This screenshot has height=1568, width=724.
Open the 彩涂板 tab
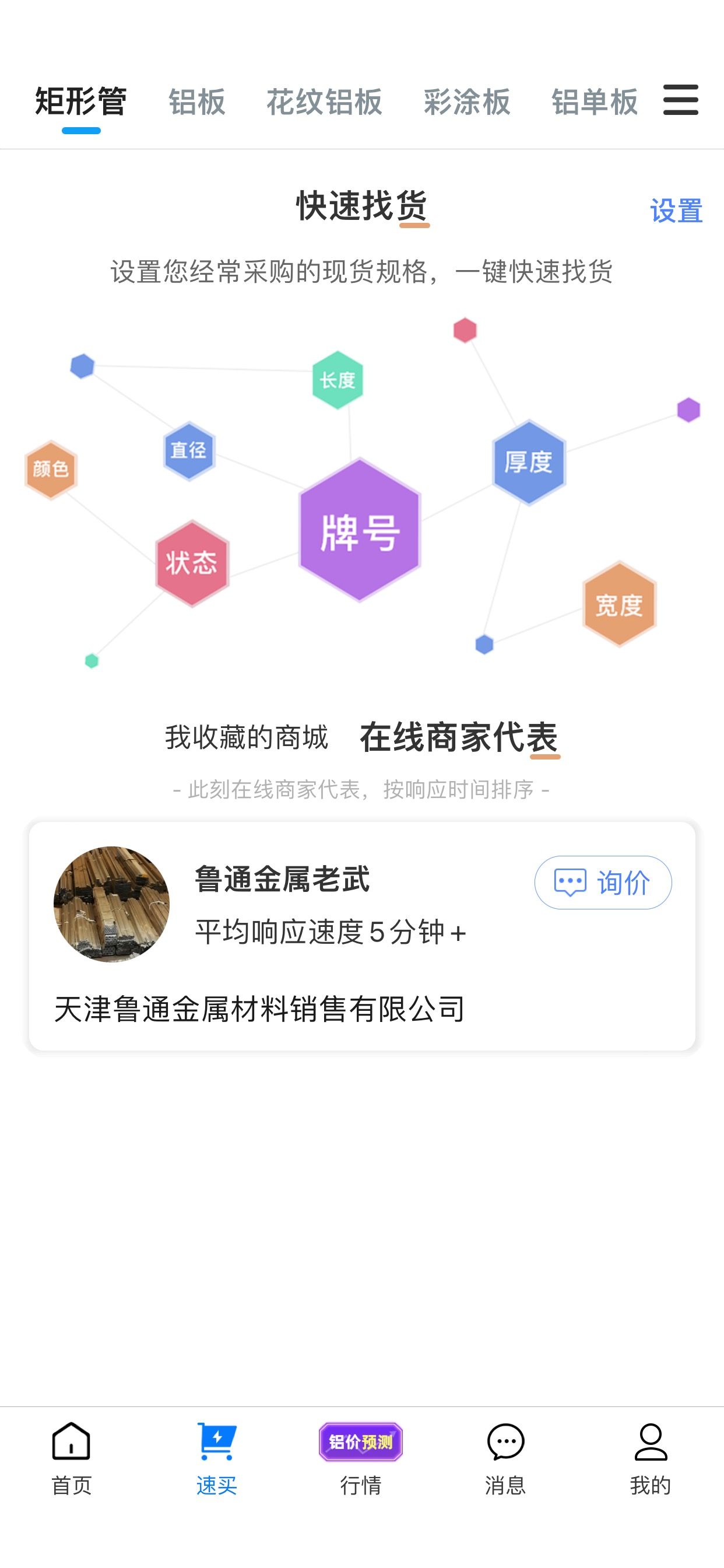pyautogui.click(x=467, y=101)
